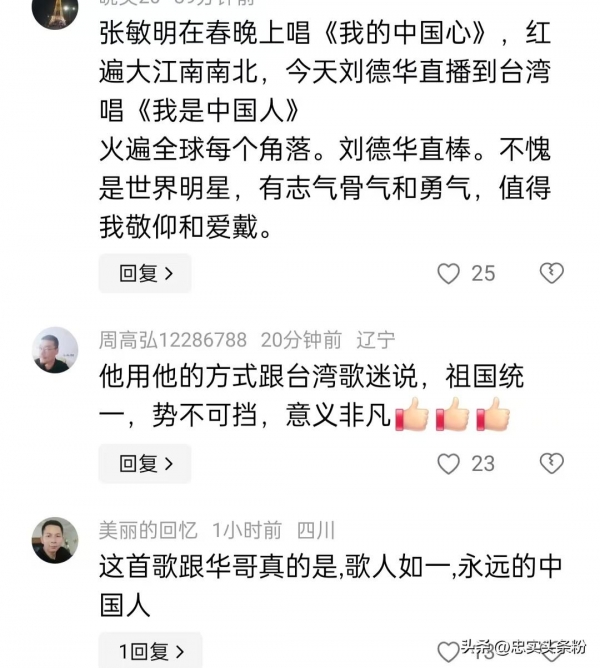This screenshot has height=668, width=600.
Task: Like the comment with 25 likes
Action: (x=450, y=273)
